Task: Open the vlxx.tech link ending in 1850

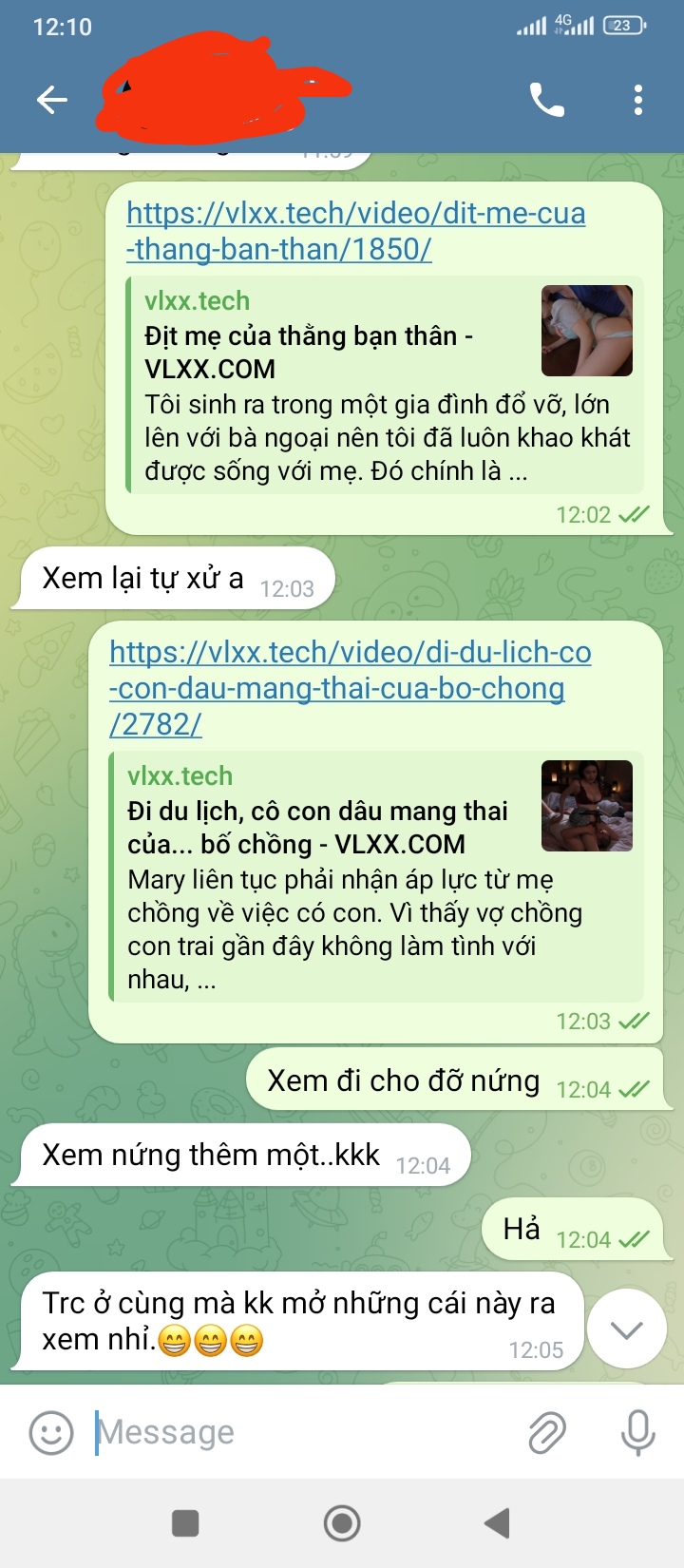Action: [x=355, y=231]
